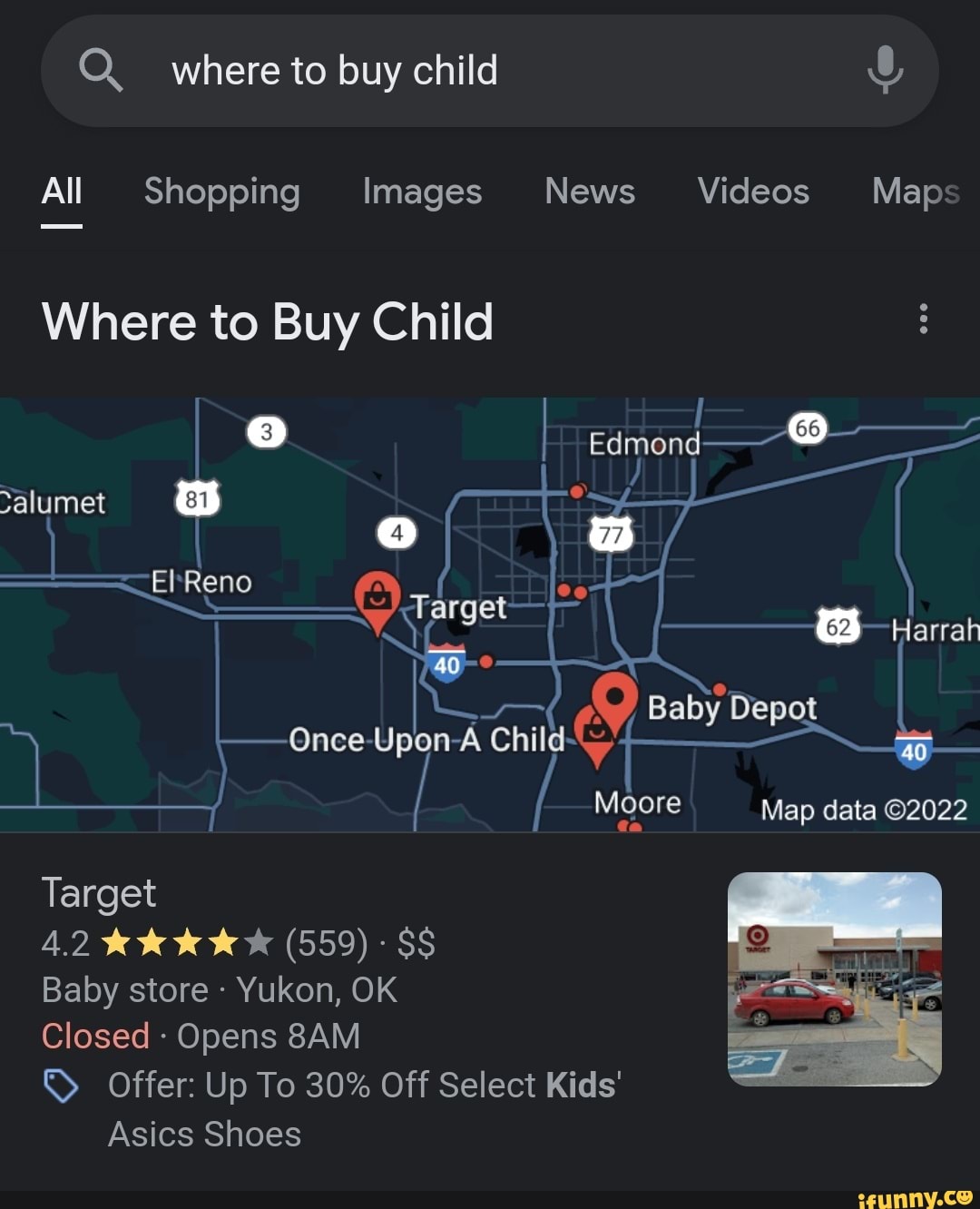980x1209 pixels.
Task: Open the Target store listing in Yukon
Action: [x=100, y=894]
